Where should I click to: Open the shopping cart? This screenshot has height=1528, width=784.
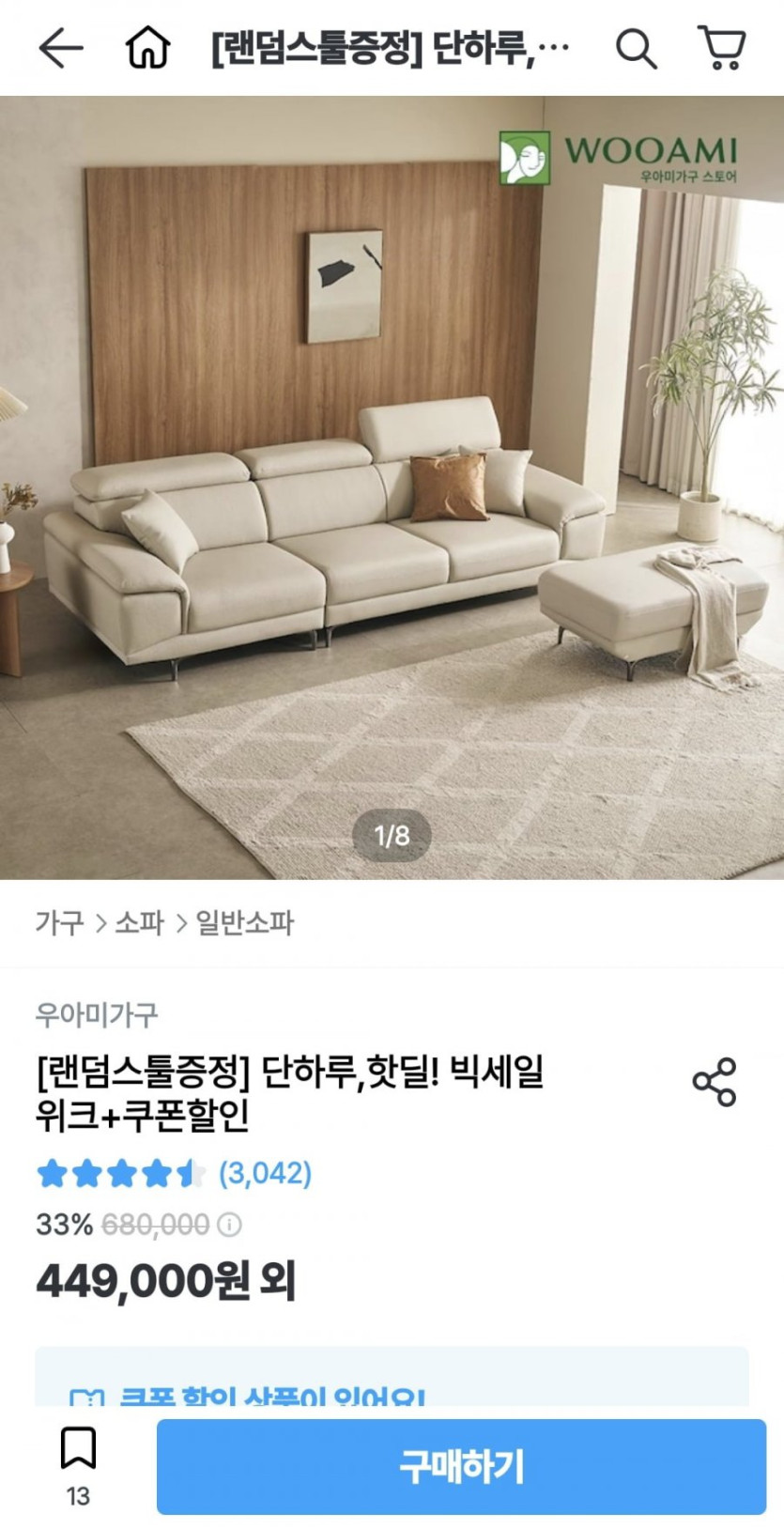(x=721, y=48)
